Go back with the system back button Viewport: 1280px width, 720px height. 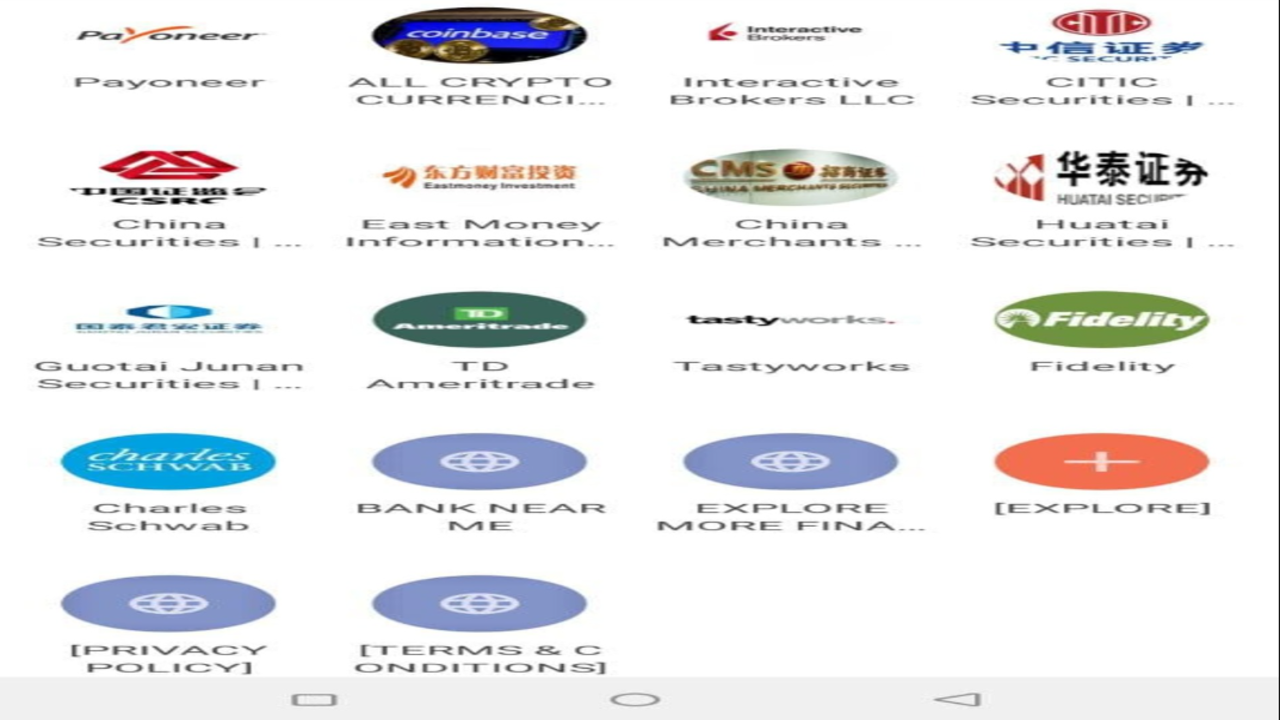click(x=957, y=699)
